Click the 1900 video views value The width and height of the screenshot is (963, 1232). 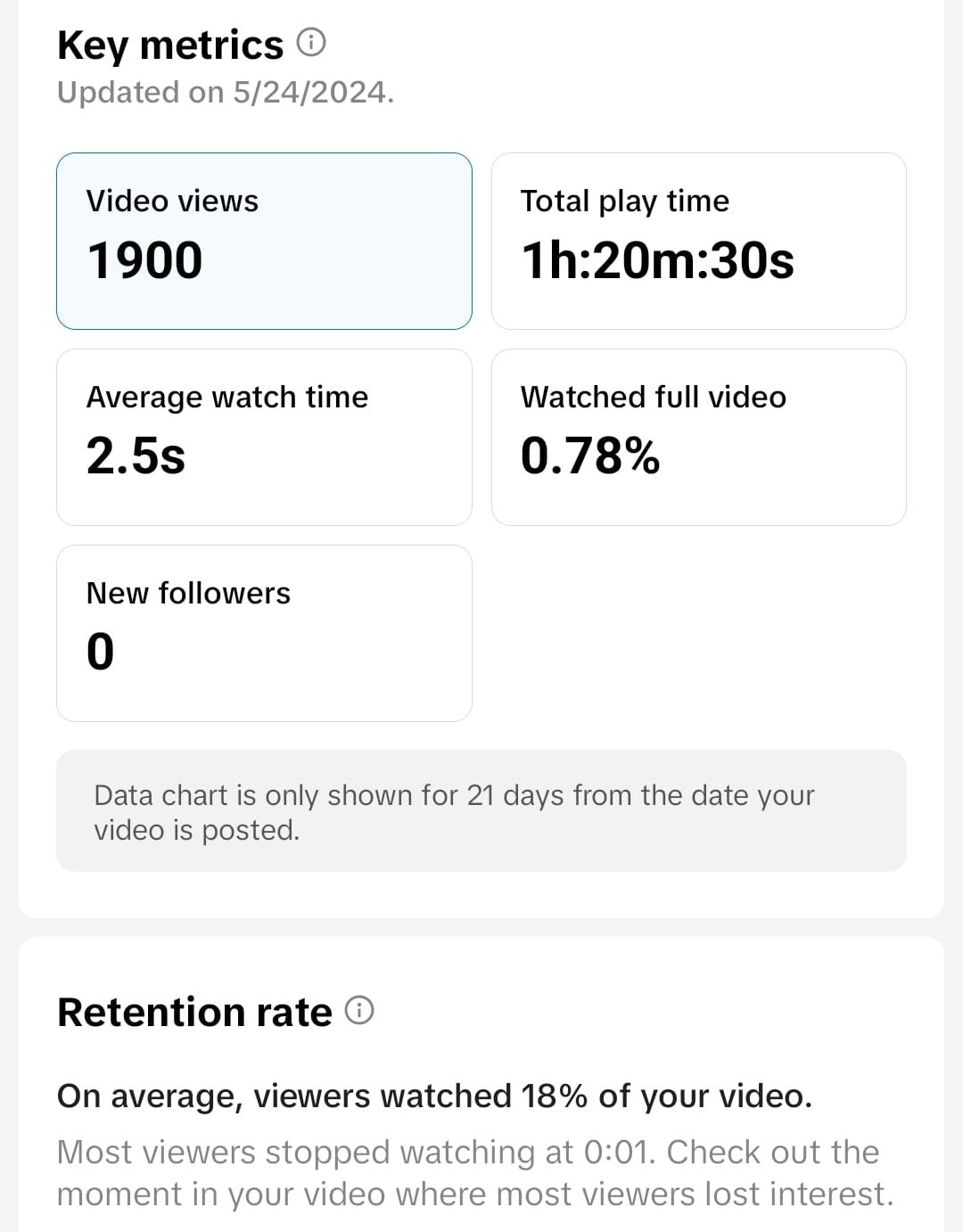(144, 261)
